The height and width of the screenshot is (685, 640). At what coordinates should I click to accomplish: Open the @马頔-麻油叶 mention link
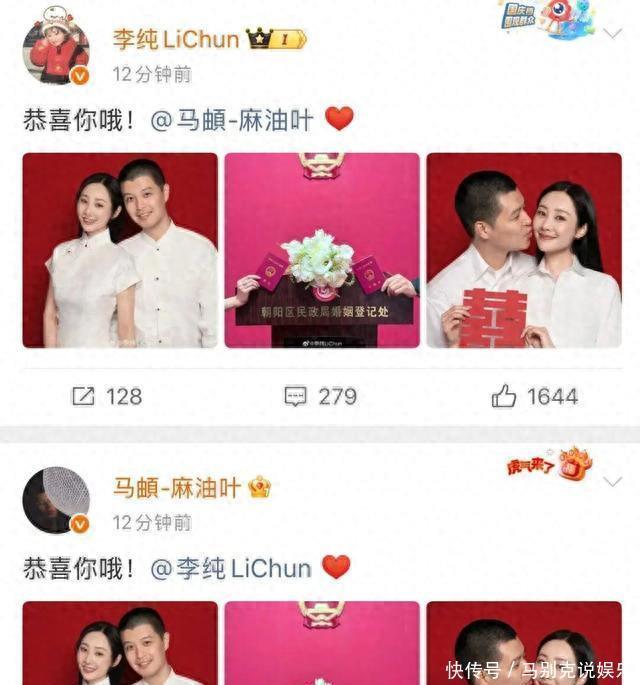pyautogui.click(x=232, y=120)
